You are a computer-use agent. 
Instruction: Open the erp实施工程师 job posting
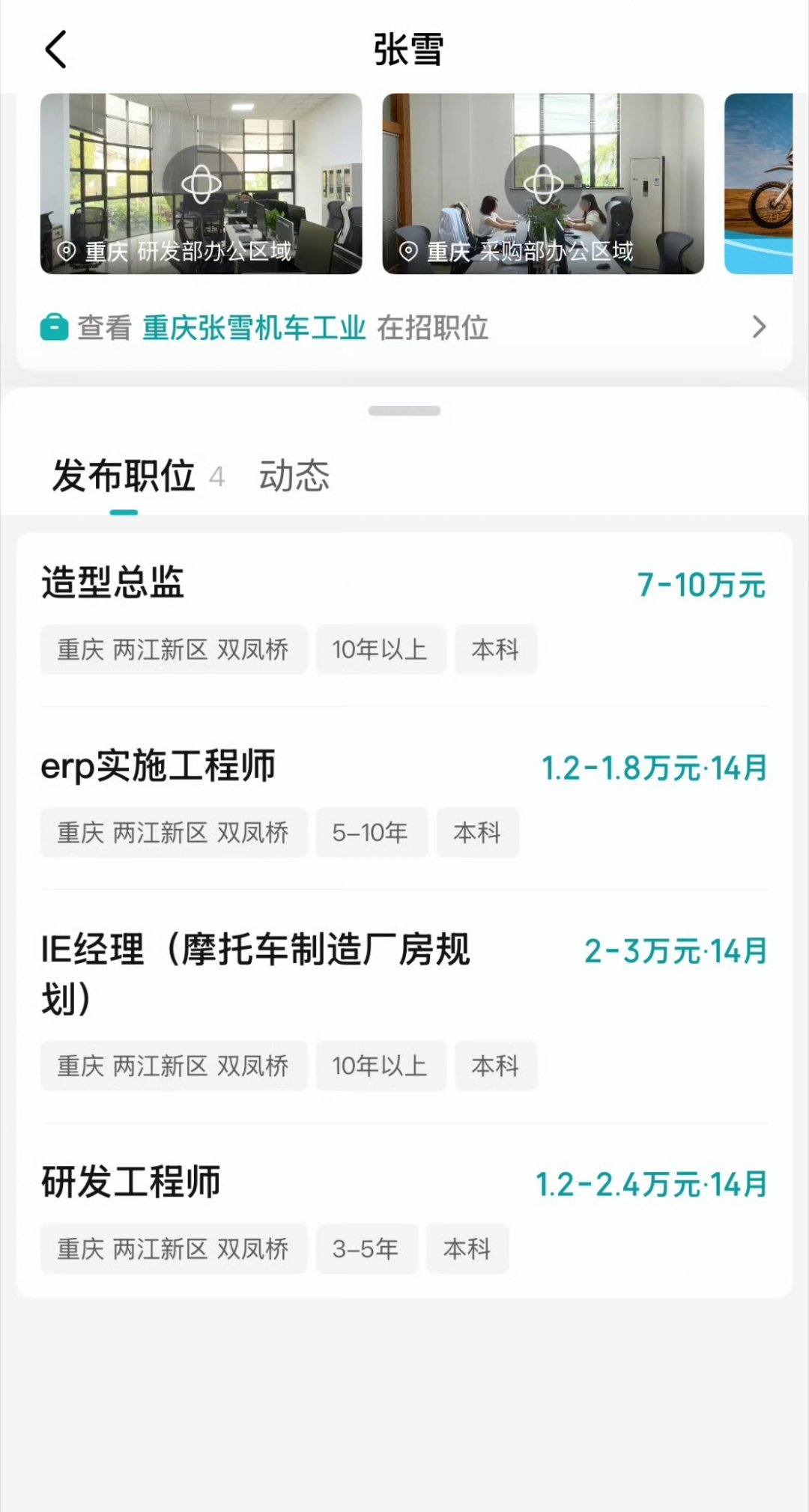(x=158, y=766)
